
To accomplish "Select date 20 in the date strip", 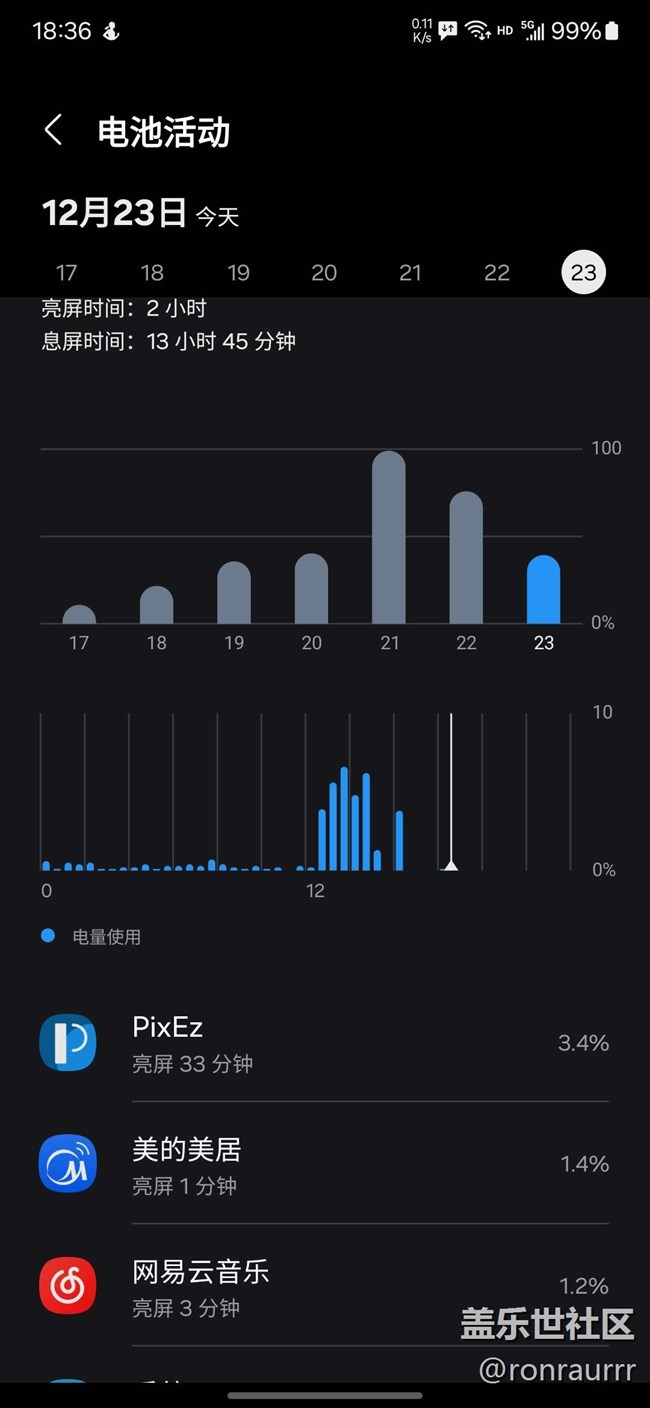I will coord(324,273).
